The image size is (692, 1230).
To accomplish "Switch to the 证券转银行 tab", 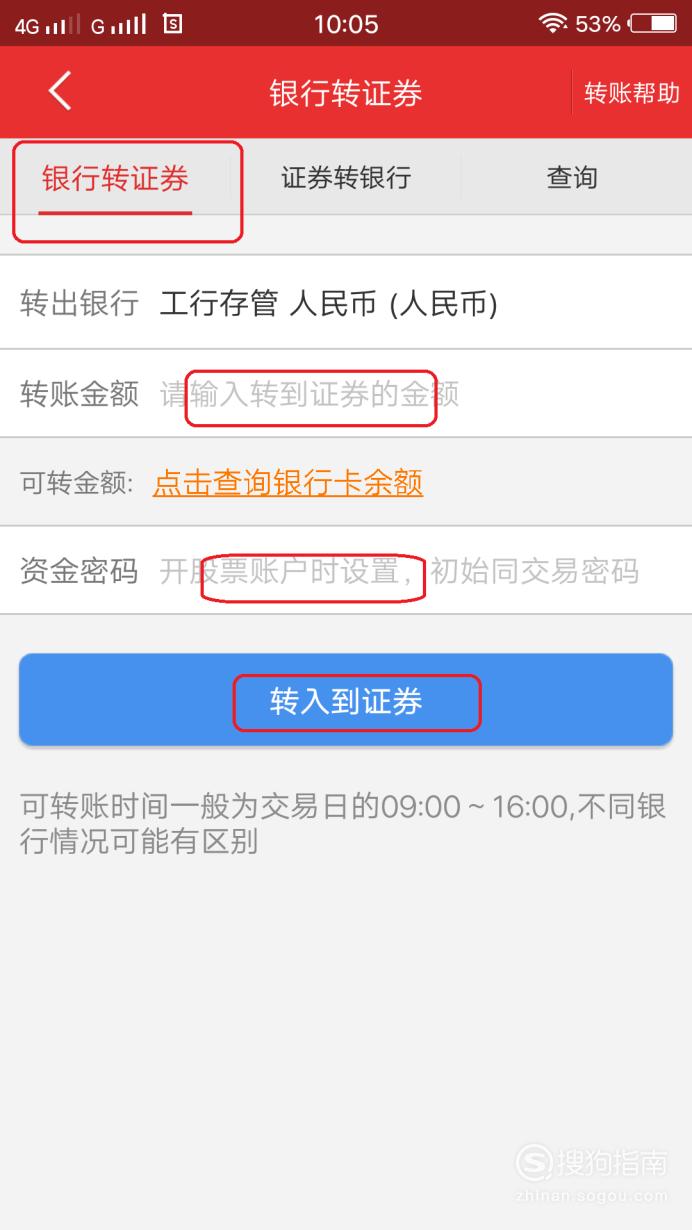I will tap(346, 178).
